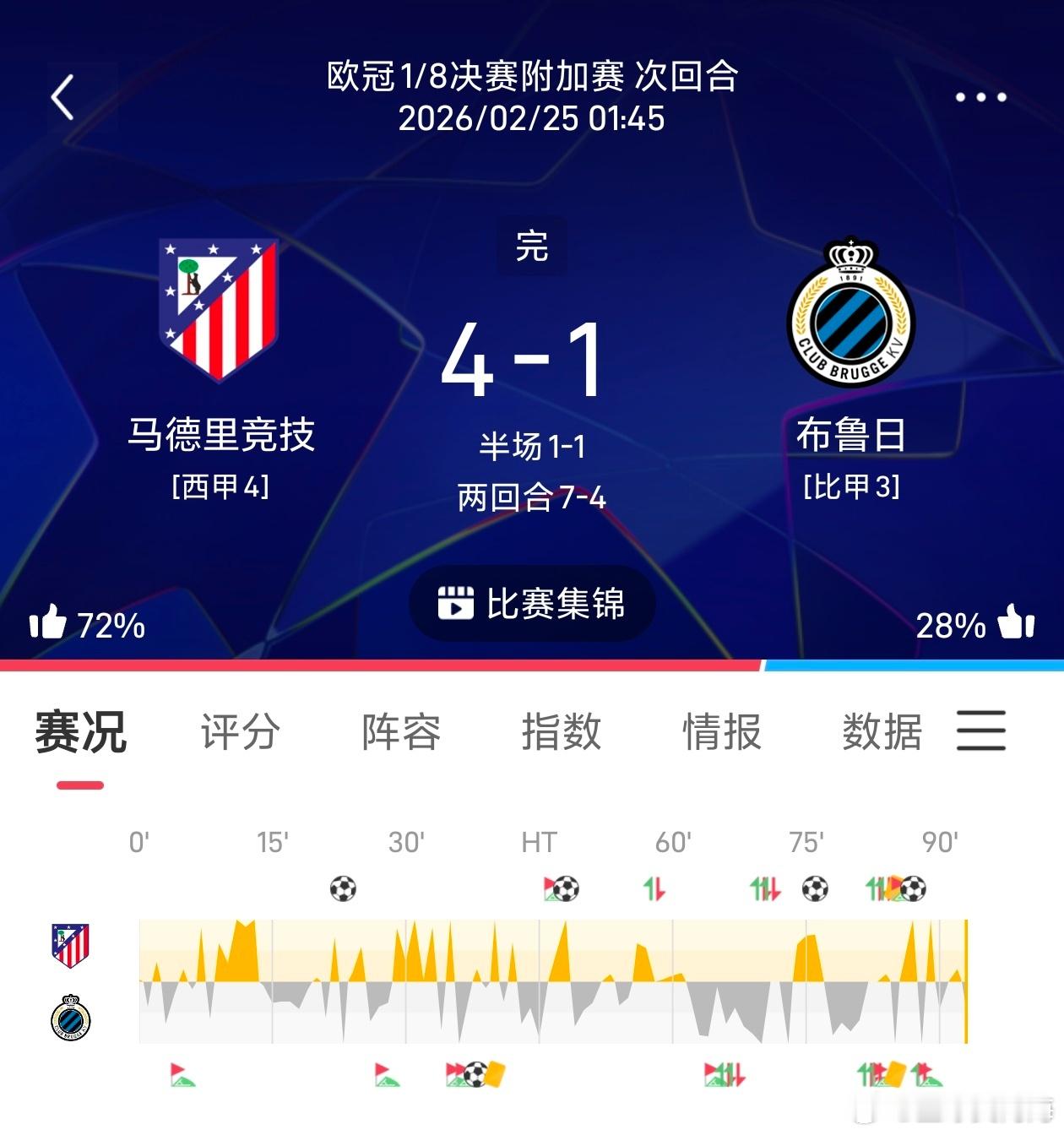This screenshot has height=1135, width=1064.
Task: Select the 指数 tab
Action: pyautogui.click(x=560, y=733)
